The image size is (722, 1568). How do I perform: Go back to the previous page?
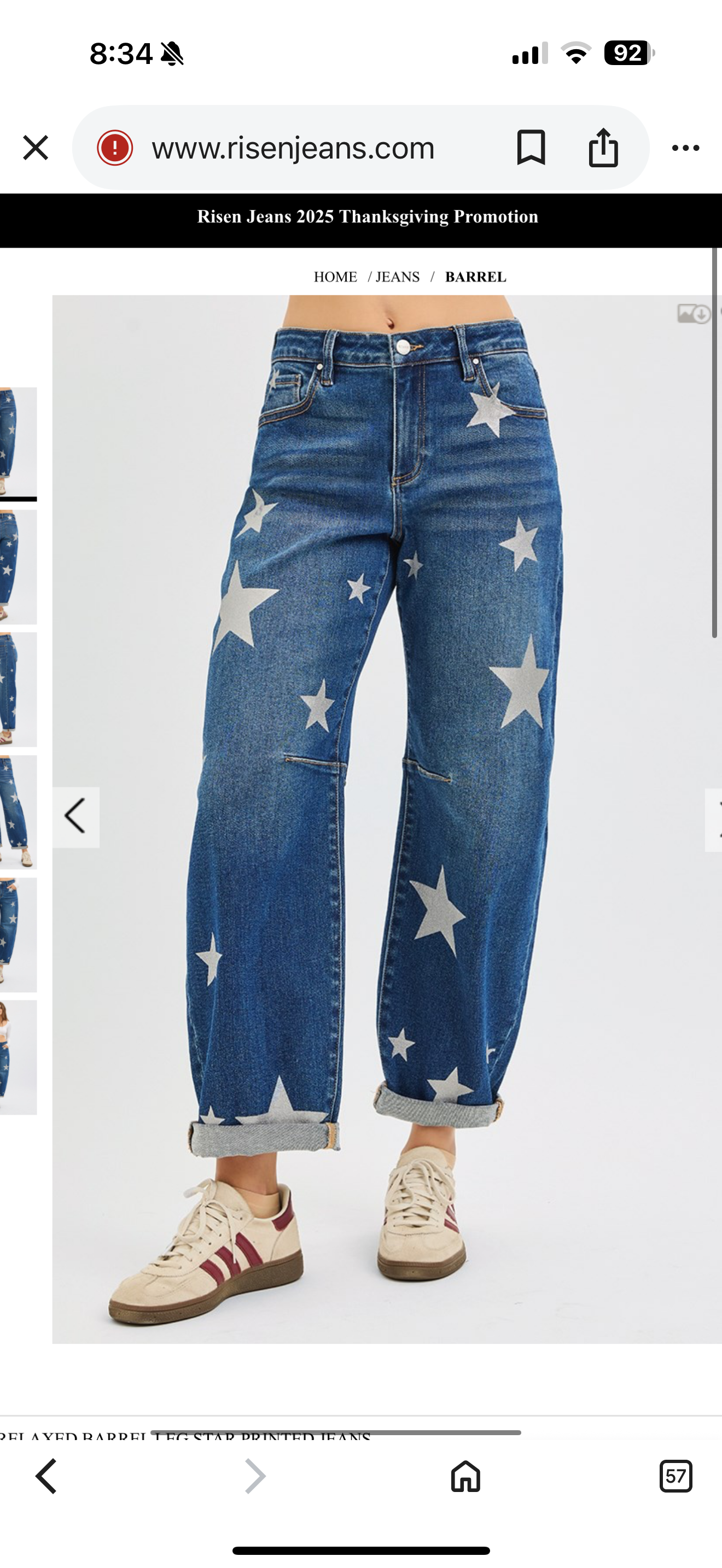point(46,1476)
